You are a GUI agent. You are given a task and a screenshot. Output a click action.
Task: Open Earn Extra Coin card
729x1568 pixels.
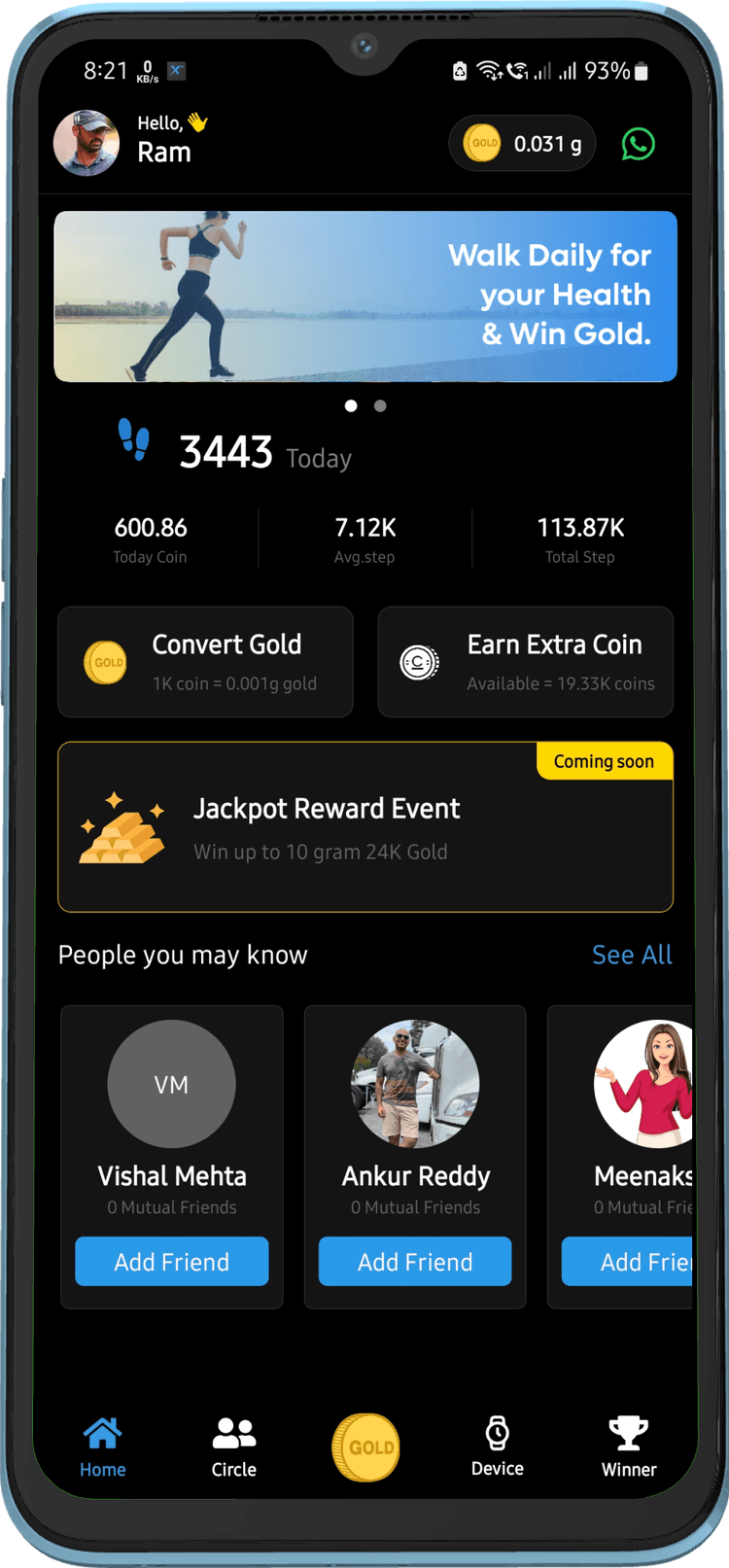525,662
